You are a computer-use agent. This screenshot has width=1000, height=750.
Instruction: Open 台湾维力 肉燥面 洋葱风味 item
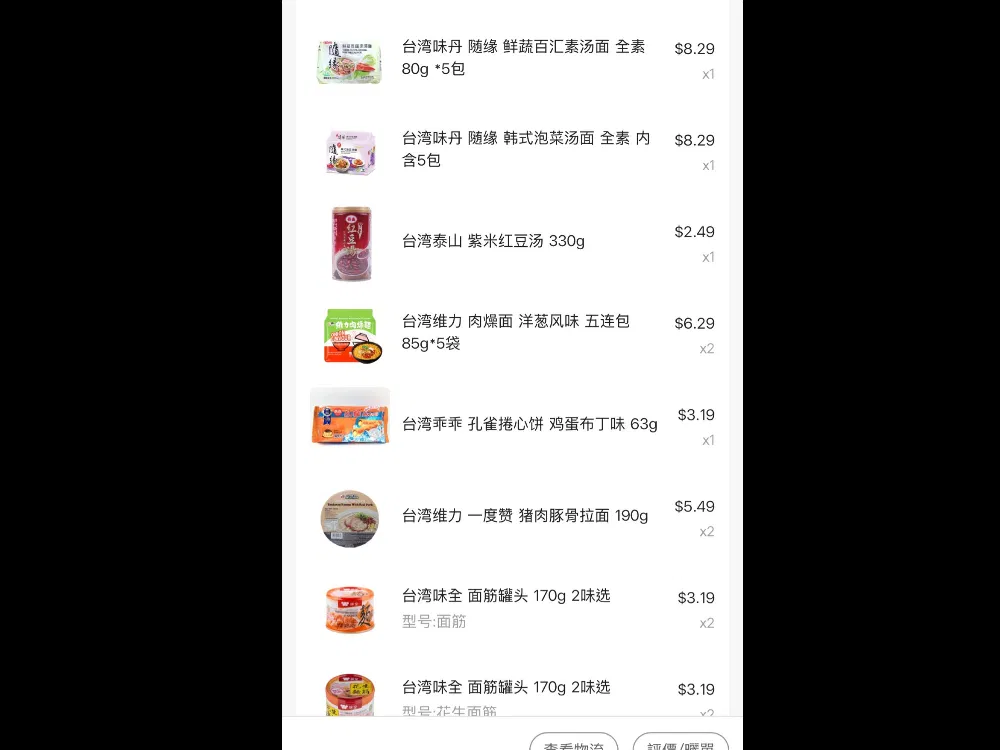[x=516, y=332]
